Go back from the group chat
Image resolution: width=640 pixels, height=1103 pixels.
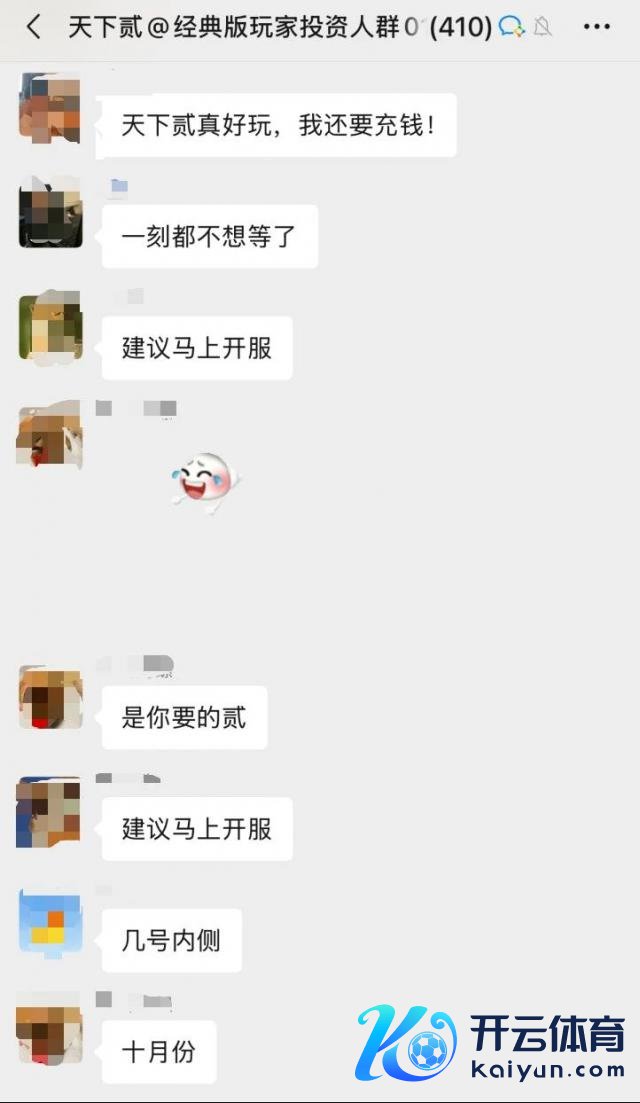pos(34,27)
